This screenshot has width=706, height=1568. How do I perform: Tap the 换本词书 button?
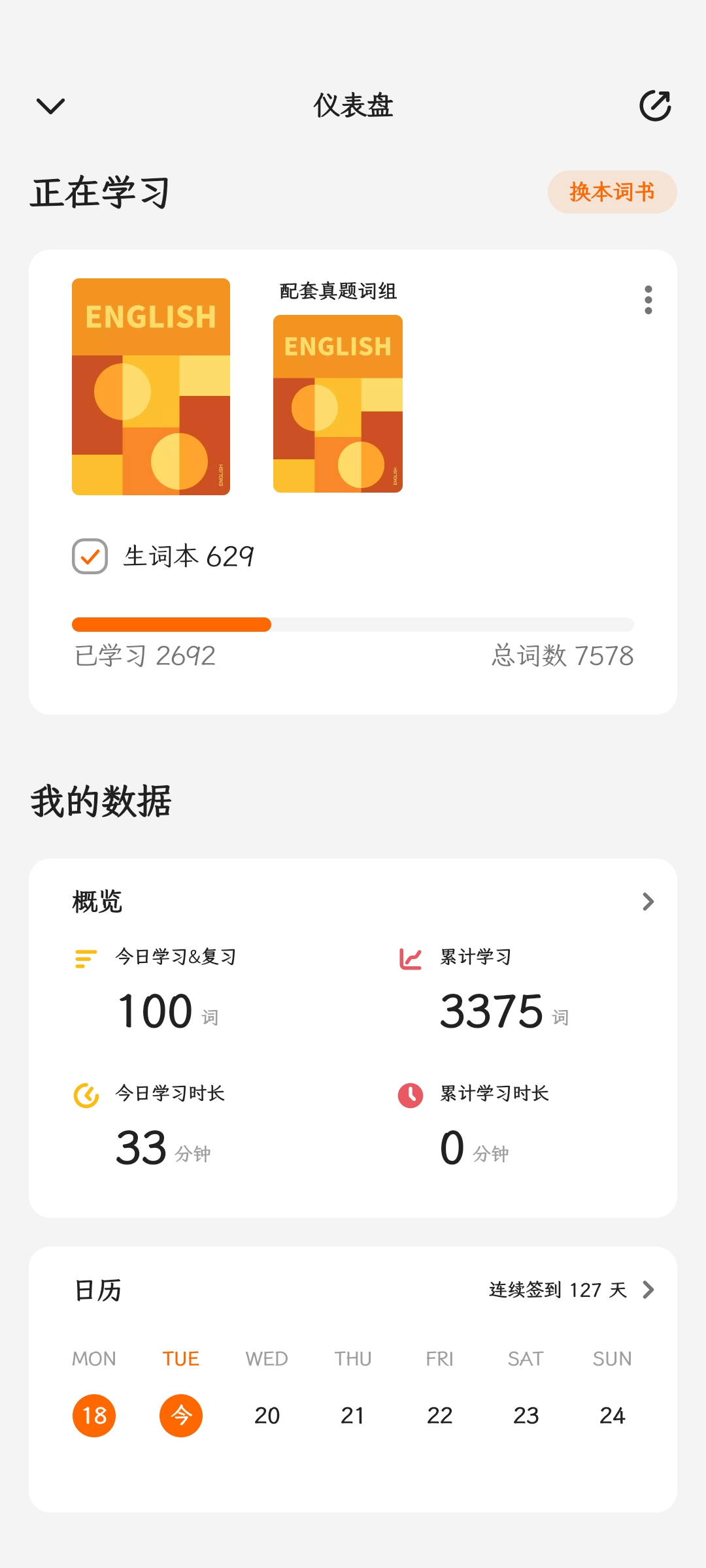pos(612,192)
